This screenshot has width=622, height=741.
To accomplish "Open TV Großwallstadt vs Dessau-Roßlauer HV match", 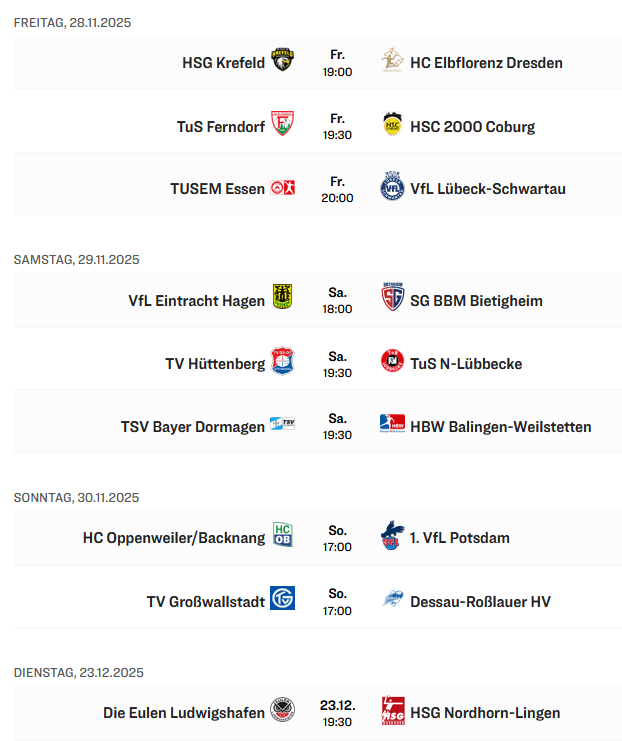I will pyautogui.click(x=337, y=601).
